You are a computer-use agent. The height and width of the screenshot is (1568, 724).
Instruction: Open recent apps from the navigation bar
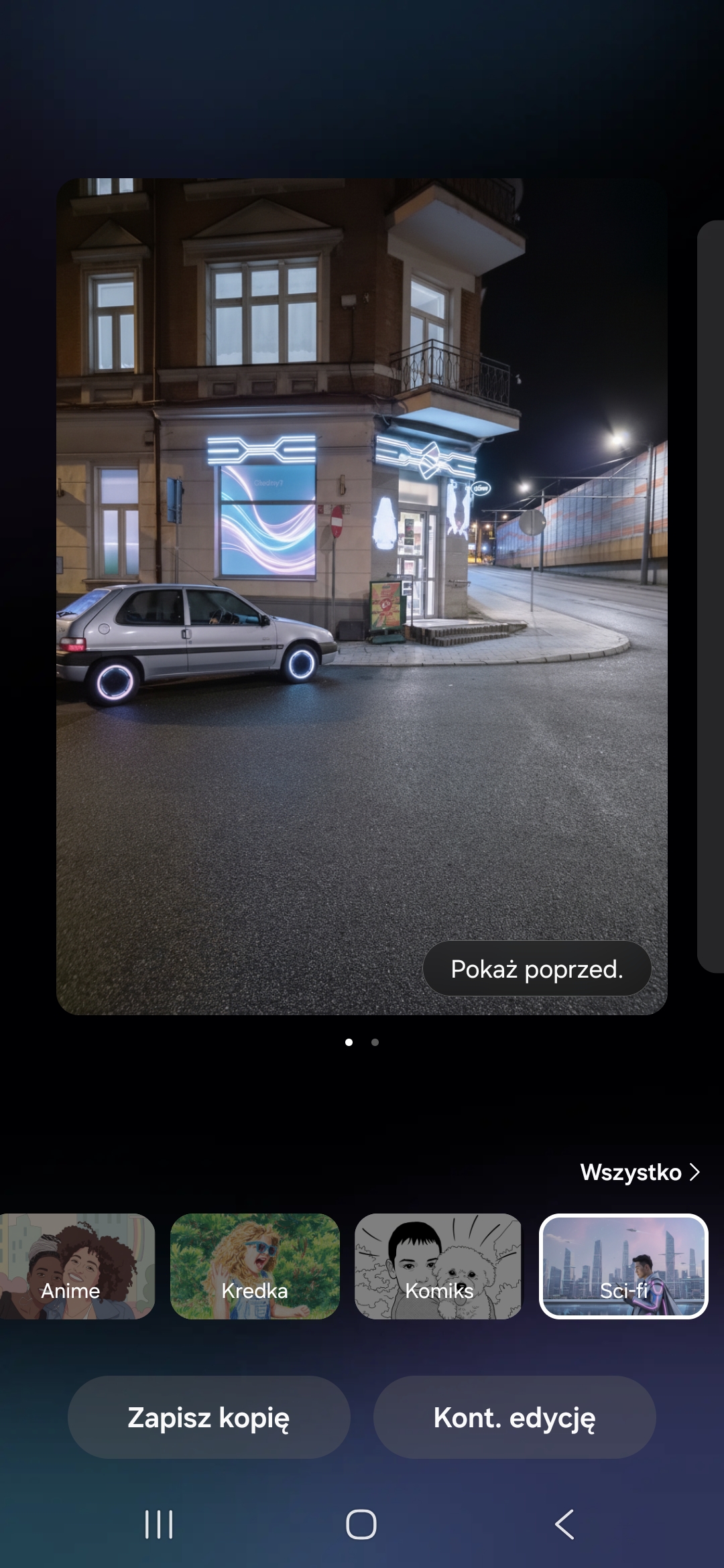(x=159, y=1524)
